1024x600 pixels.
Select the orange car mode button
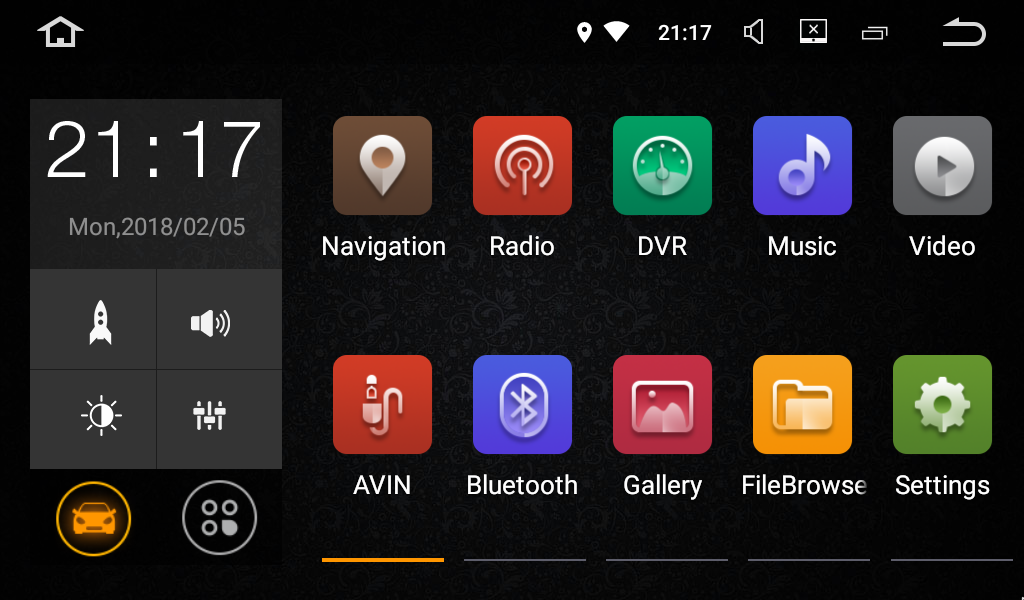(x=94, y=518)
